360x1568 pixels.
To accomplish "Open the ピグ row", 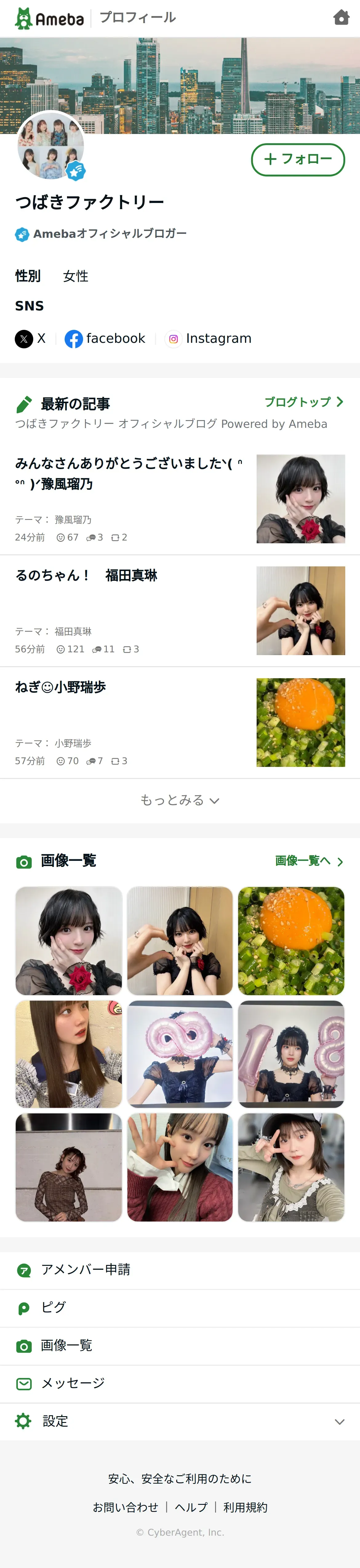I will point(54,1307).
